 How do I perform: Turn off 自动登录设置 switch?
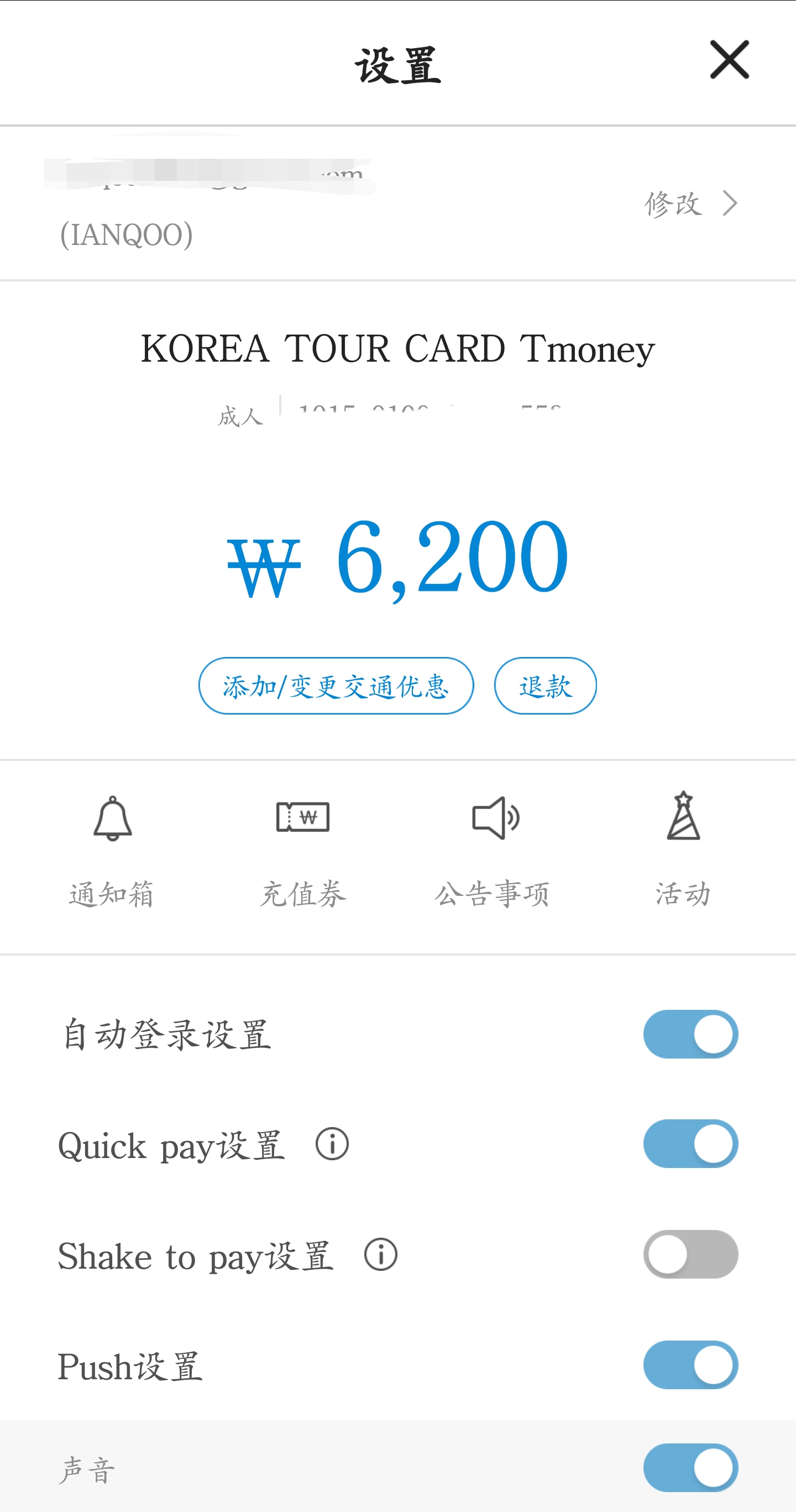690,1034
